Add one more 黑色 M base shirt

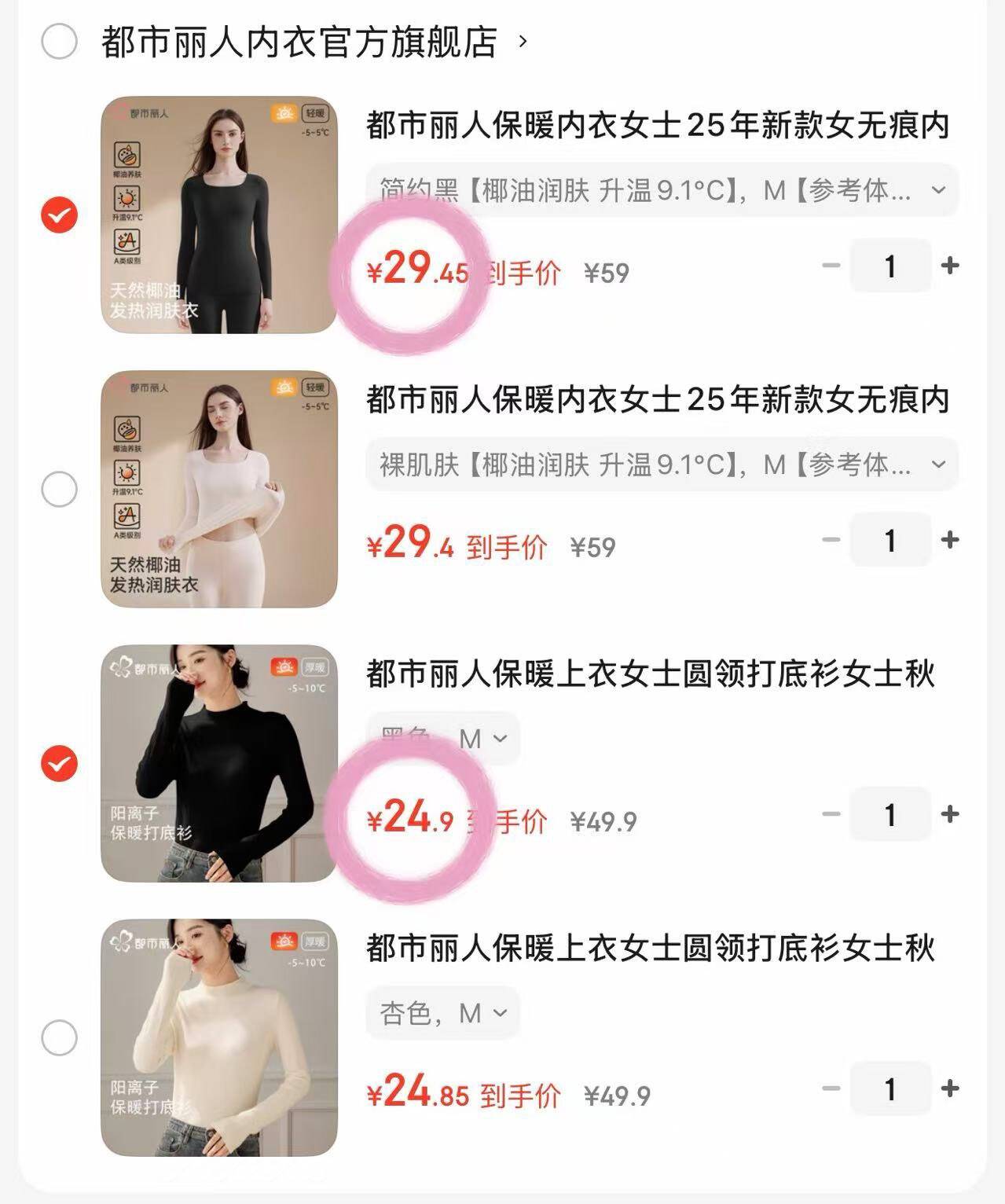coord(950,814)
